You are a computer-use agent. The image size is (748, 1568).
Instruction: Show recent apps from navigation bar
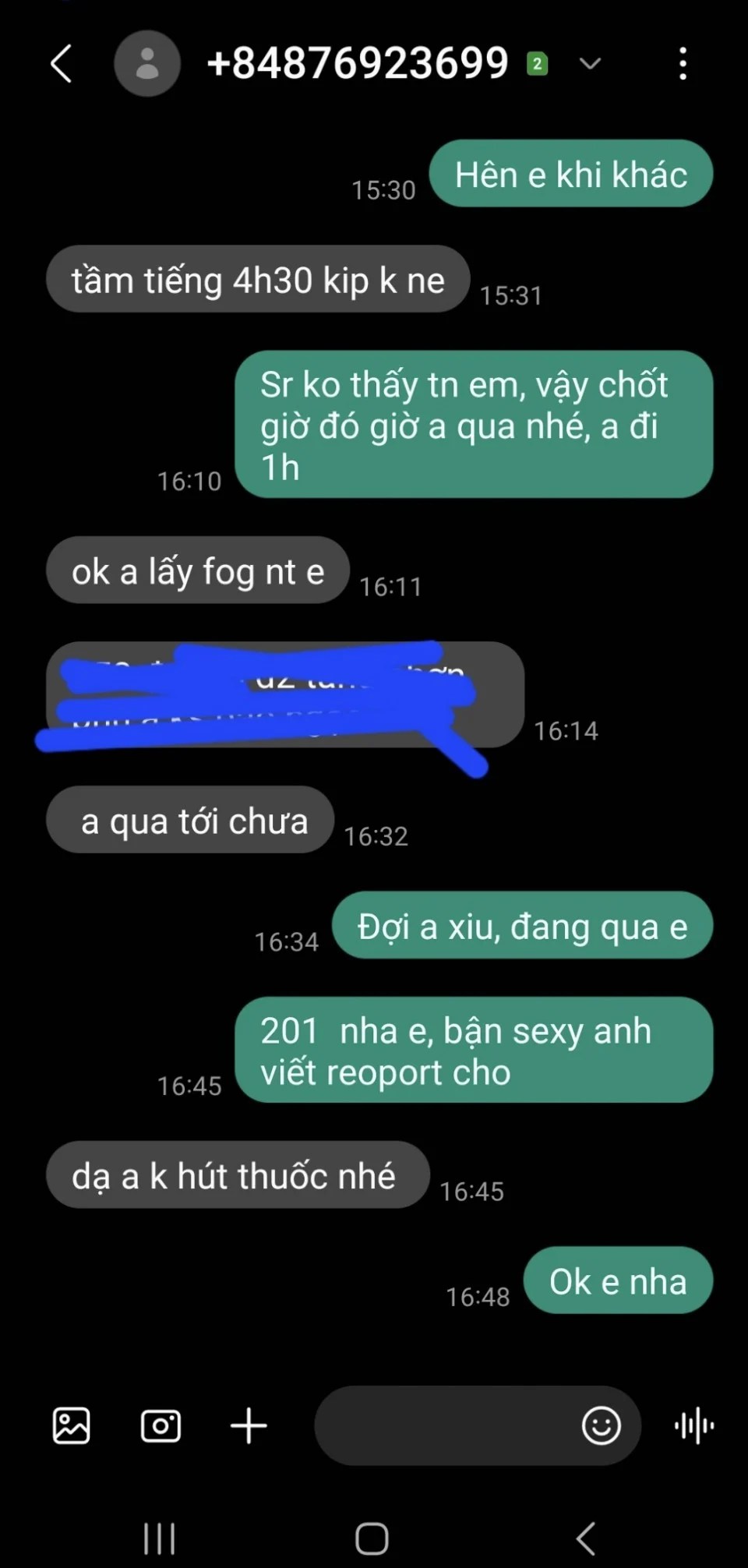pyautogui.click(x=159, y=1538)
